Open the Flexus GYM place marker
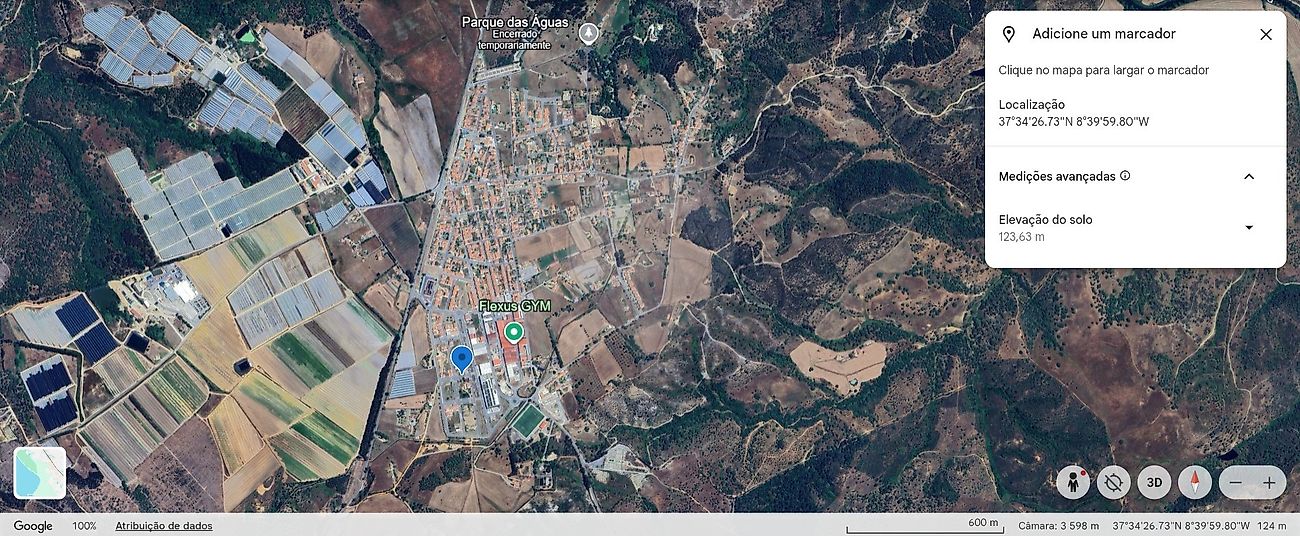Screen dimensions: 1300x536 514,331
